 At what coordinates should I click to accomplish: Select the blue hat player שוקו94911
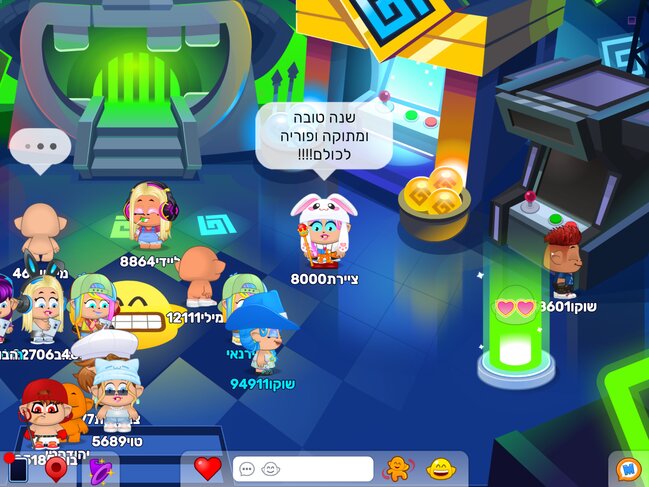coord(262,335)
